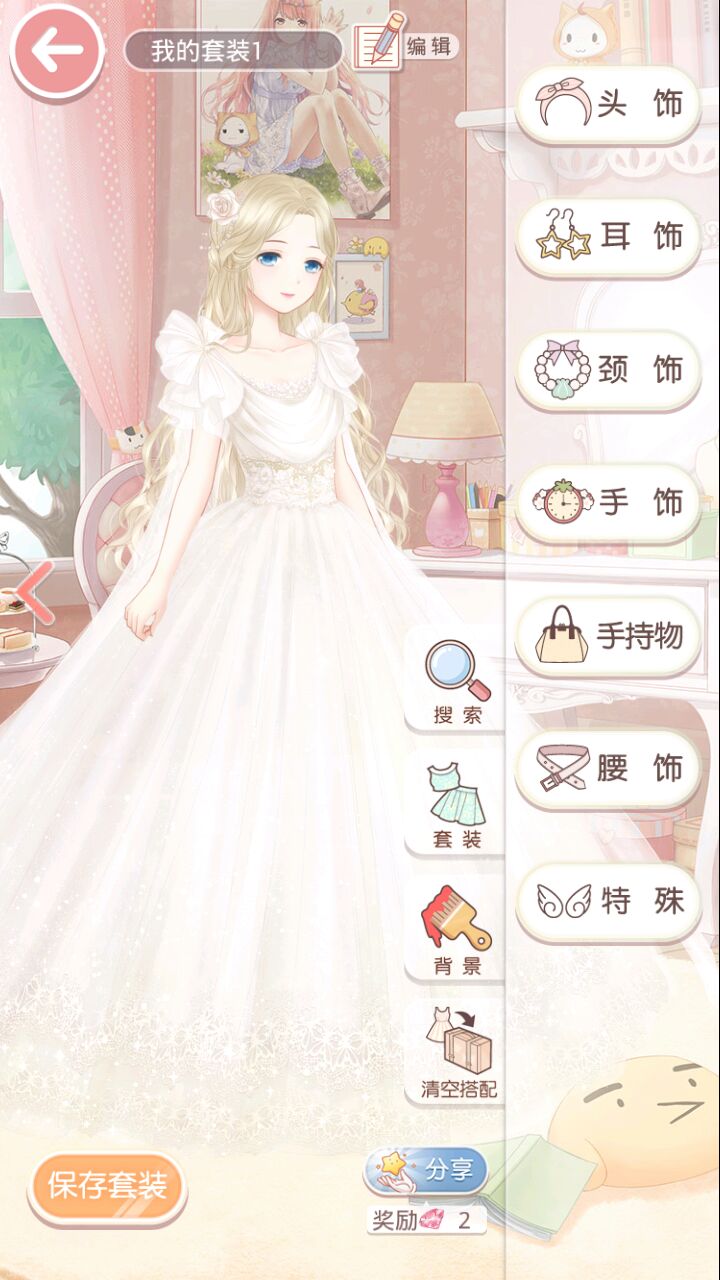Open the 腰饰 waist accessories category
The image size is (720, 1280).
point(608,769)
